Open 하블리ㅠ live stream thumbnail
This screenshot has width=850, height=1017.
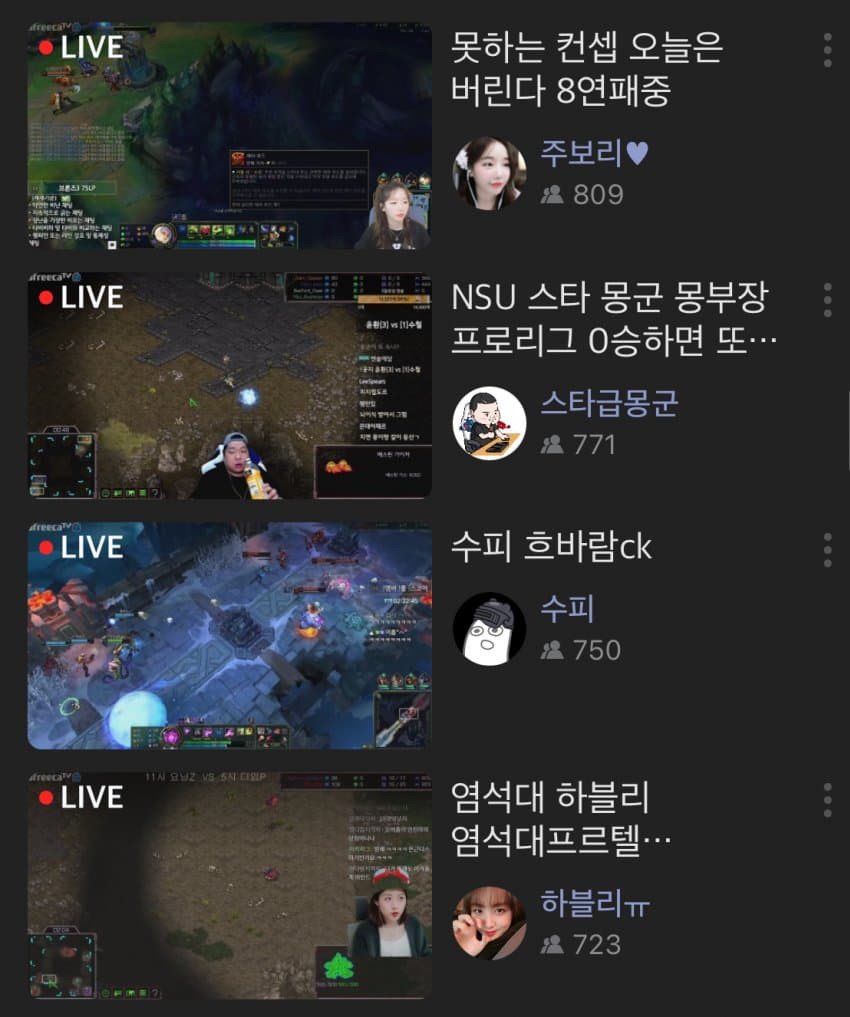coord(229,885)
